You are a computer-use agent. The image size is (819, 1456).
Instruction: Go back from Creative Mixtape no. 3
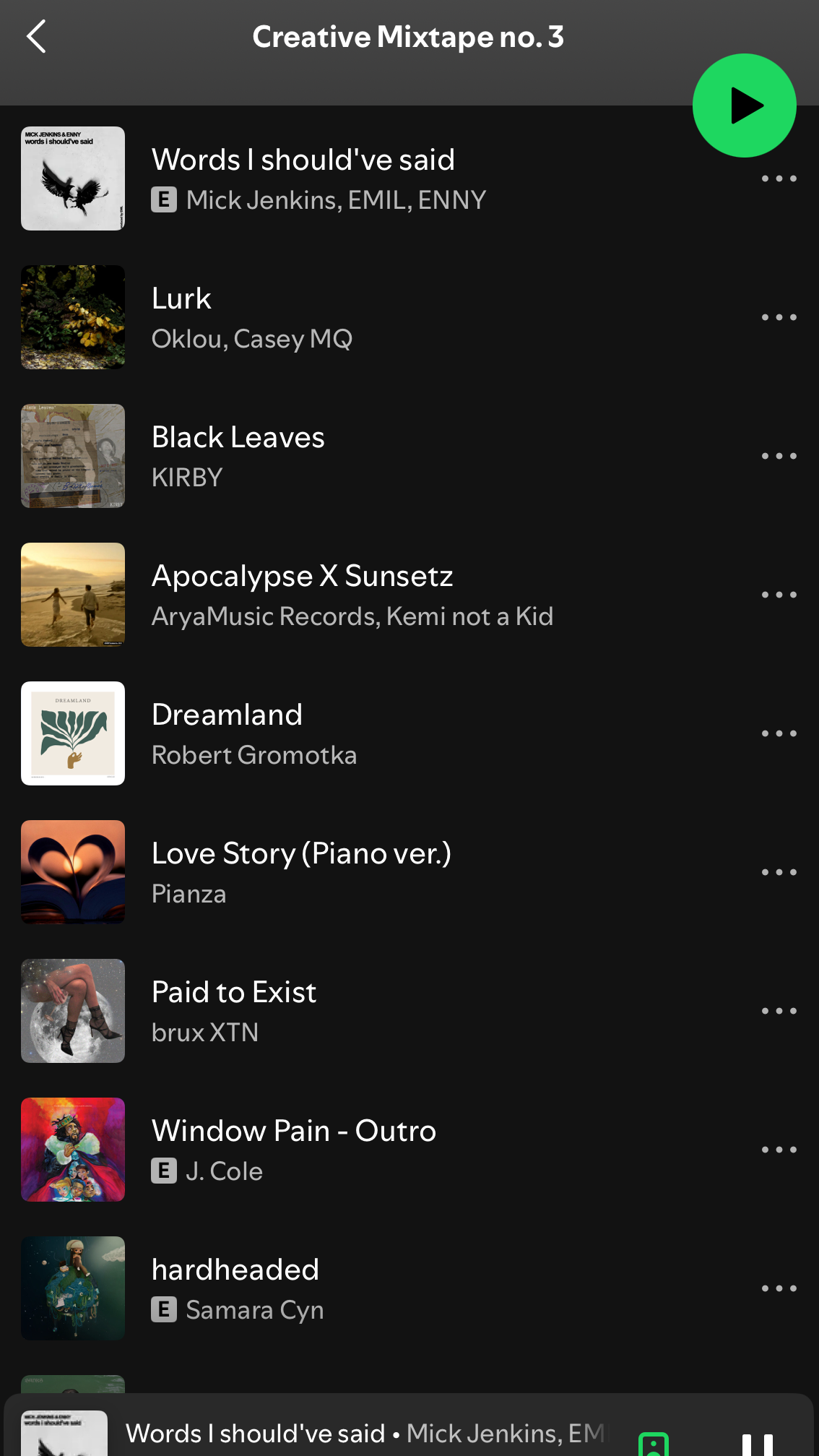coord(36,37)
